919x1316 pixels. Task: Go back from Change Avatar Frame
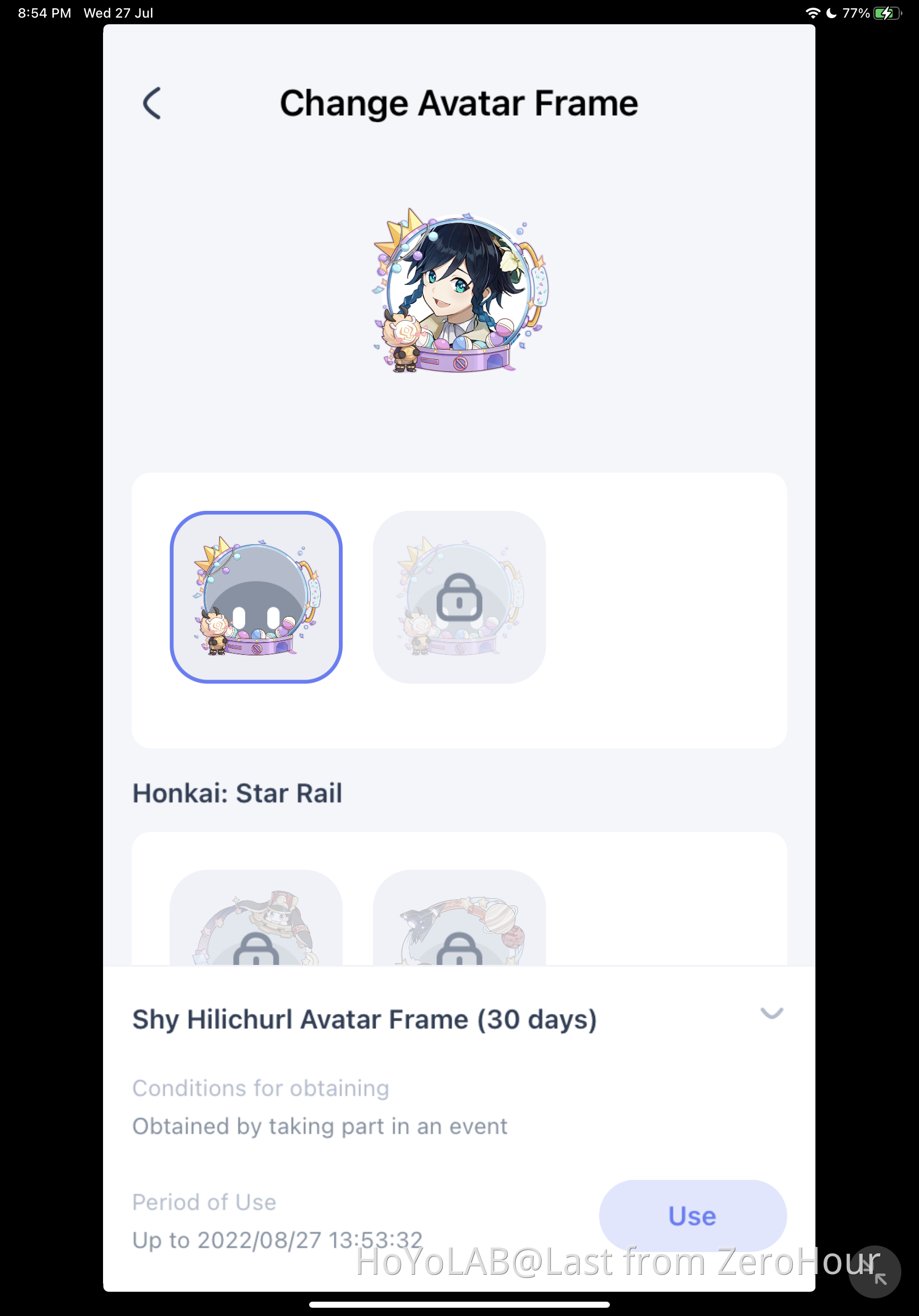click(152, 103)
